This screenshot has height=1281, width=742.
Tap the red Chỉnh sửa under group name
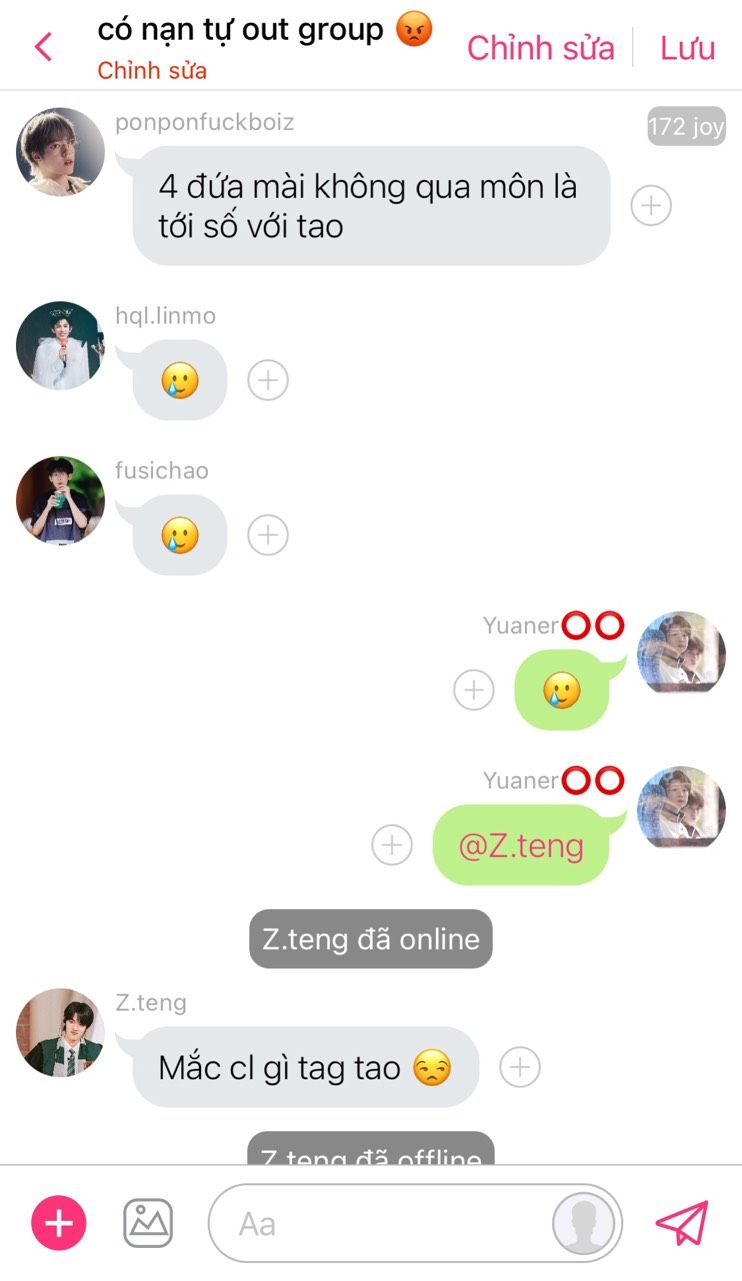pyautogui.click(x=152, y=71)
